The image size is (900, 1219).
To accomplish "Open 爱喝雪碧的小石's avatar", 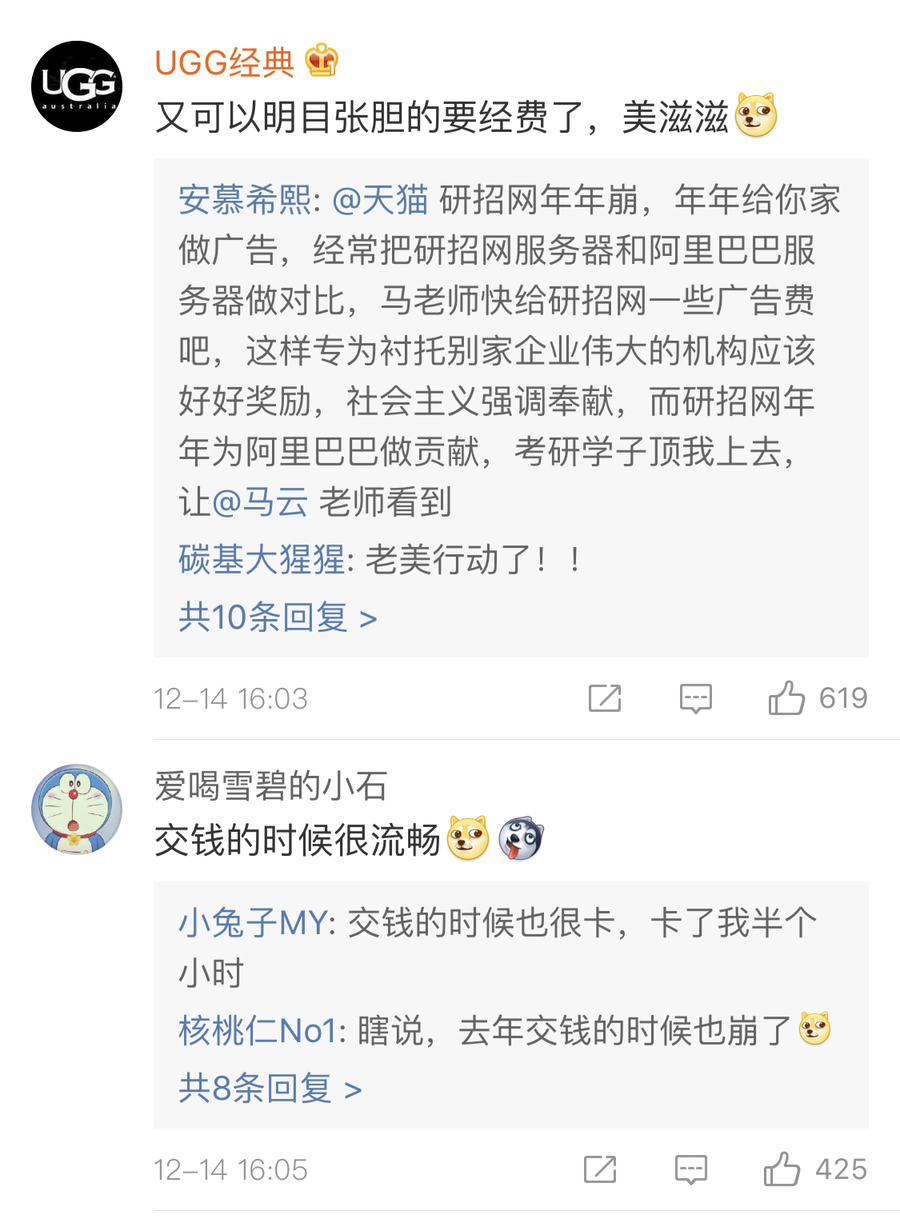I will coord(77,809).
